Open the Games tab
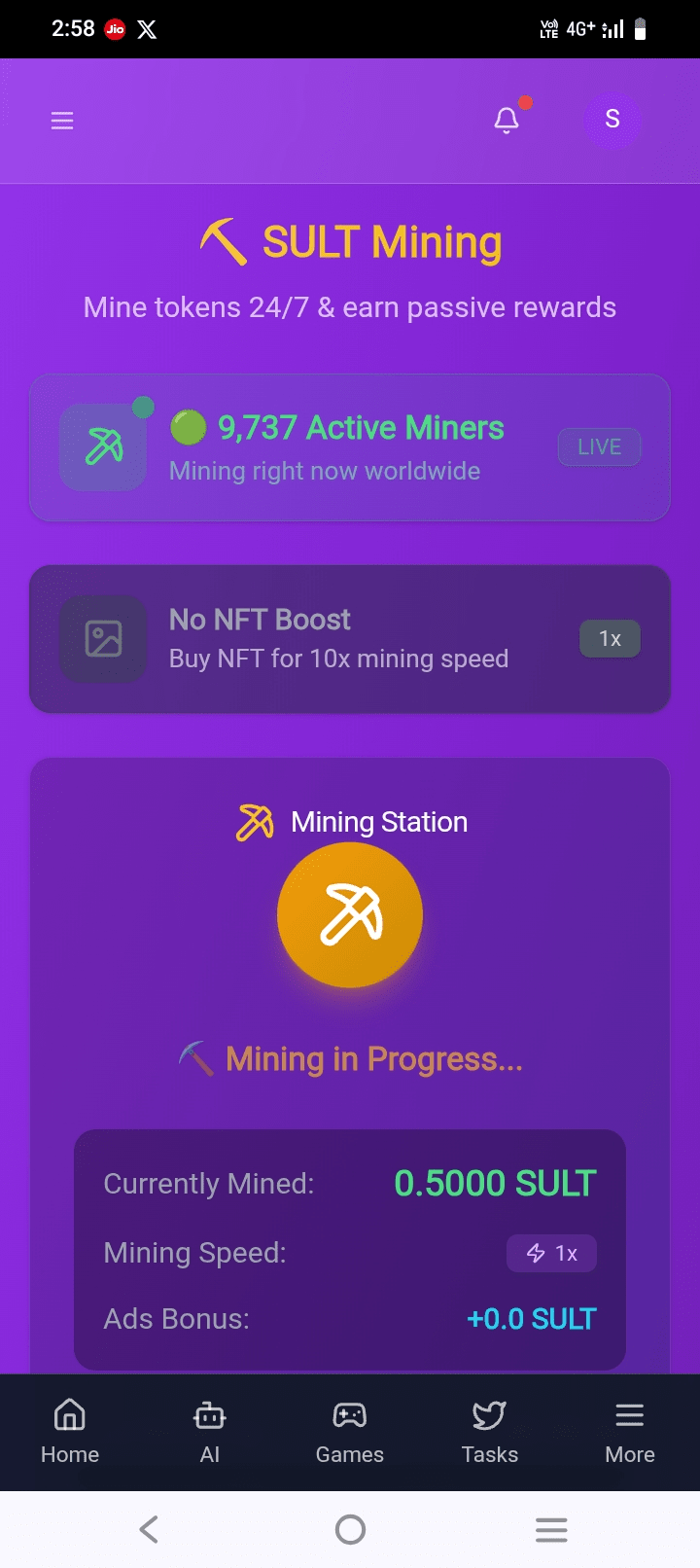Viewport: 700px width, 1568px height. 350,1432
